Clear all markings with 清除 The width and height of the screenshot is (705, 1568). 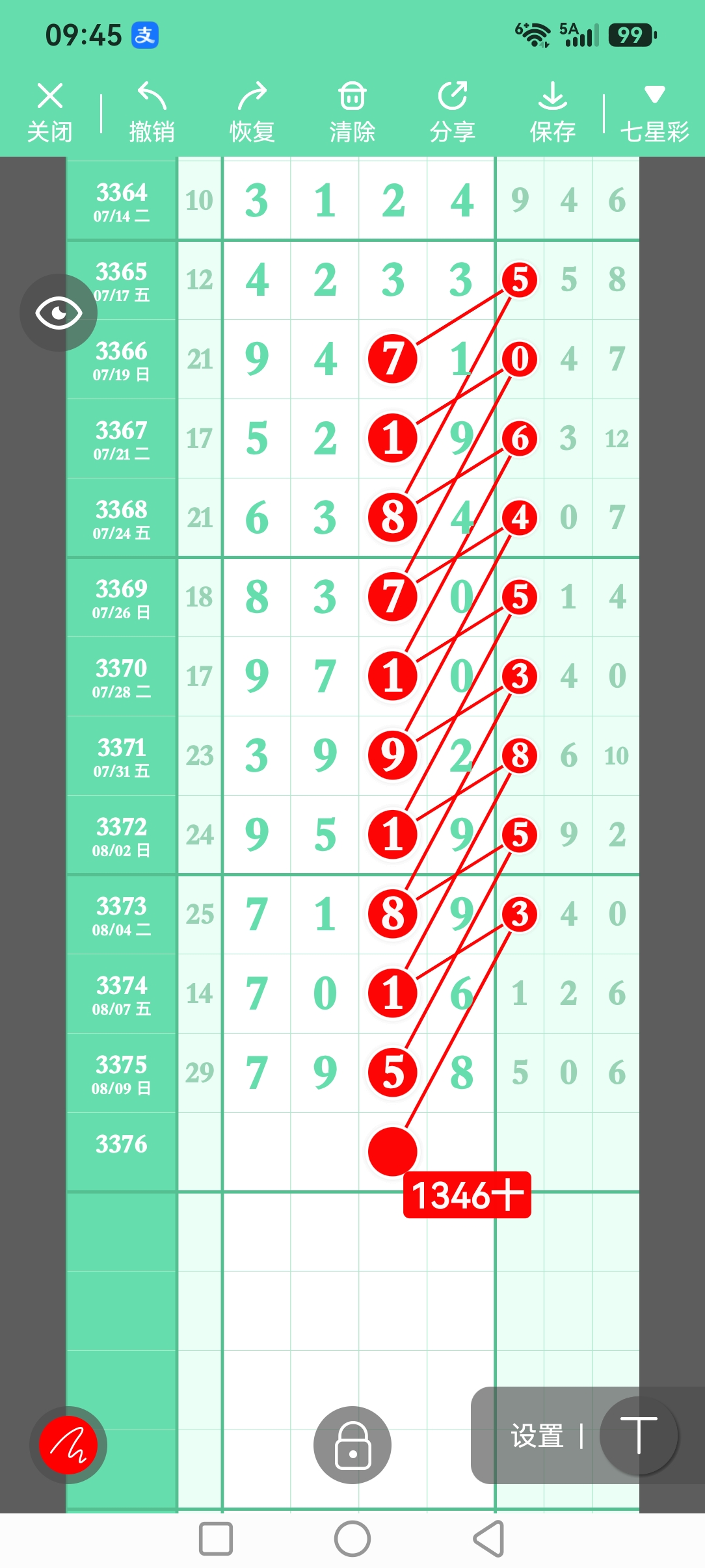352,112
